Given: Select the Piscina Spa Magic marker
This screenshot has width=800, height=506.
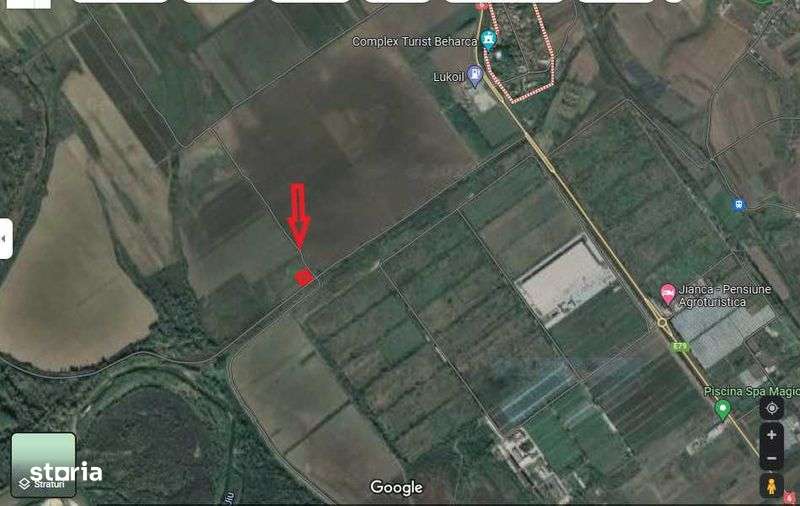Looking at the screenshot, I should pos(723,409).
